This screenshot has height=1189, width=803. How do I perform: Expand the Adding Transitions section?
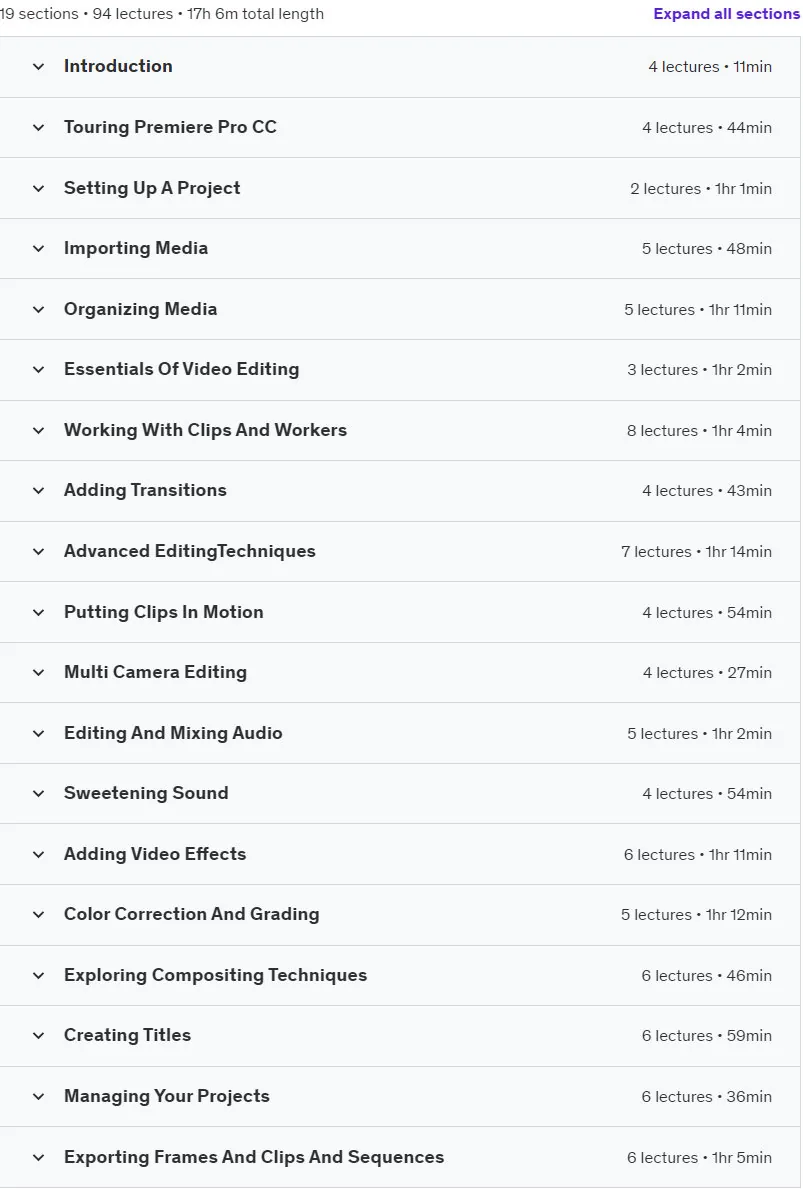click(400, 491)
